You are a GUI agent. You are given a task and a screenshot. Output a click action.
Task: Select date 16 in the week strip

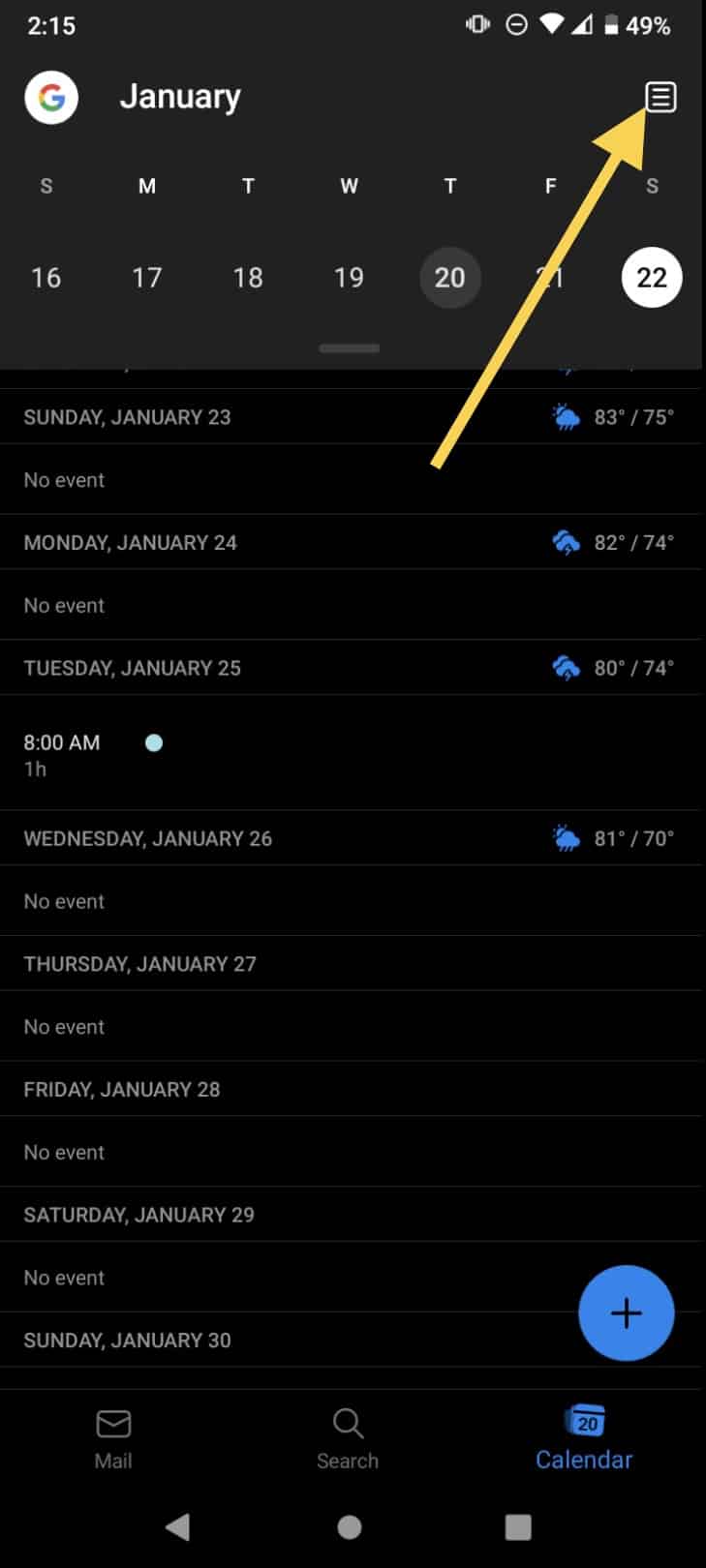pos(46,278)
